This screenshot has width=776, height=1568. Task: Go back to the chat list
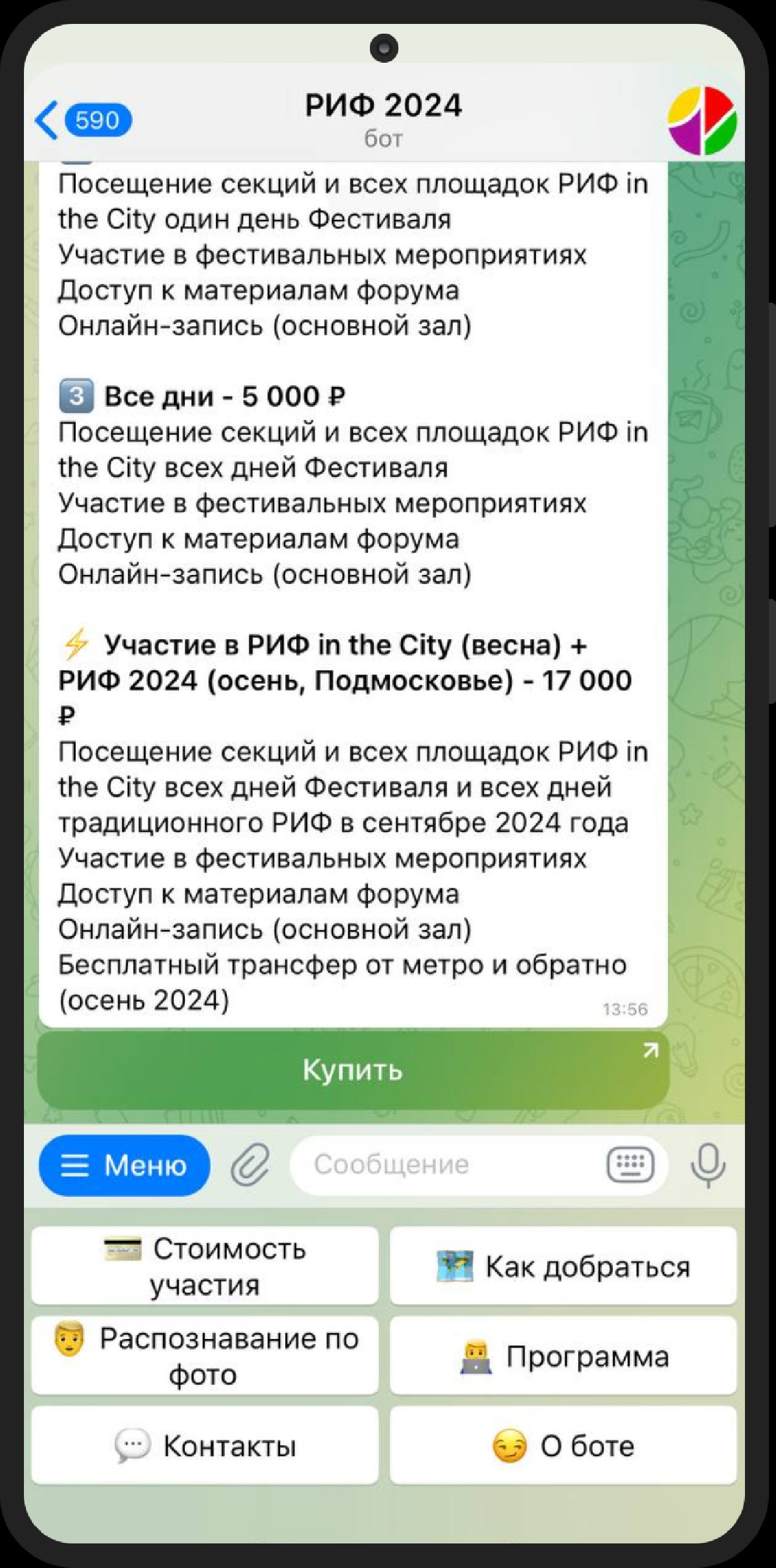tap(83, 120)
